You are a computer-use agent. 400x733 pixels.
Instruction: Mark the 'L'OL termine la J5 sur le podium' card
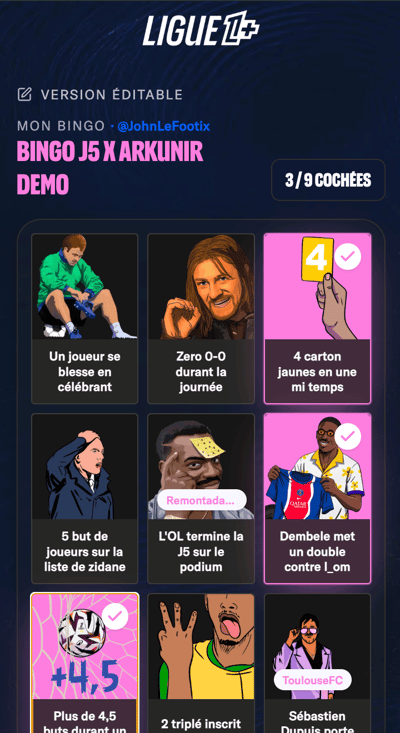point(201,498)
